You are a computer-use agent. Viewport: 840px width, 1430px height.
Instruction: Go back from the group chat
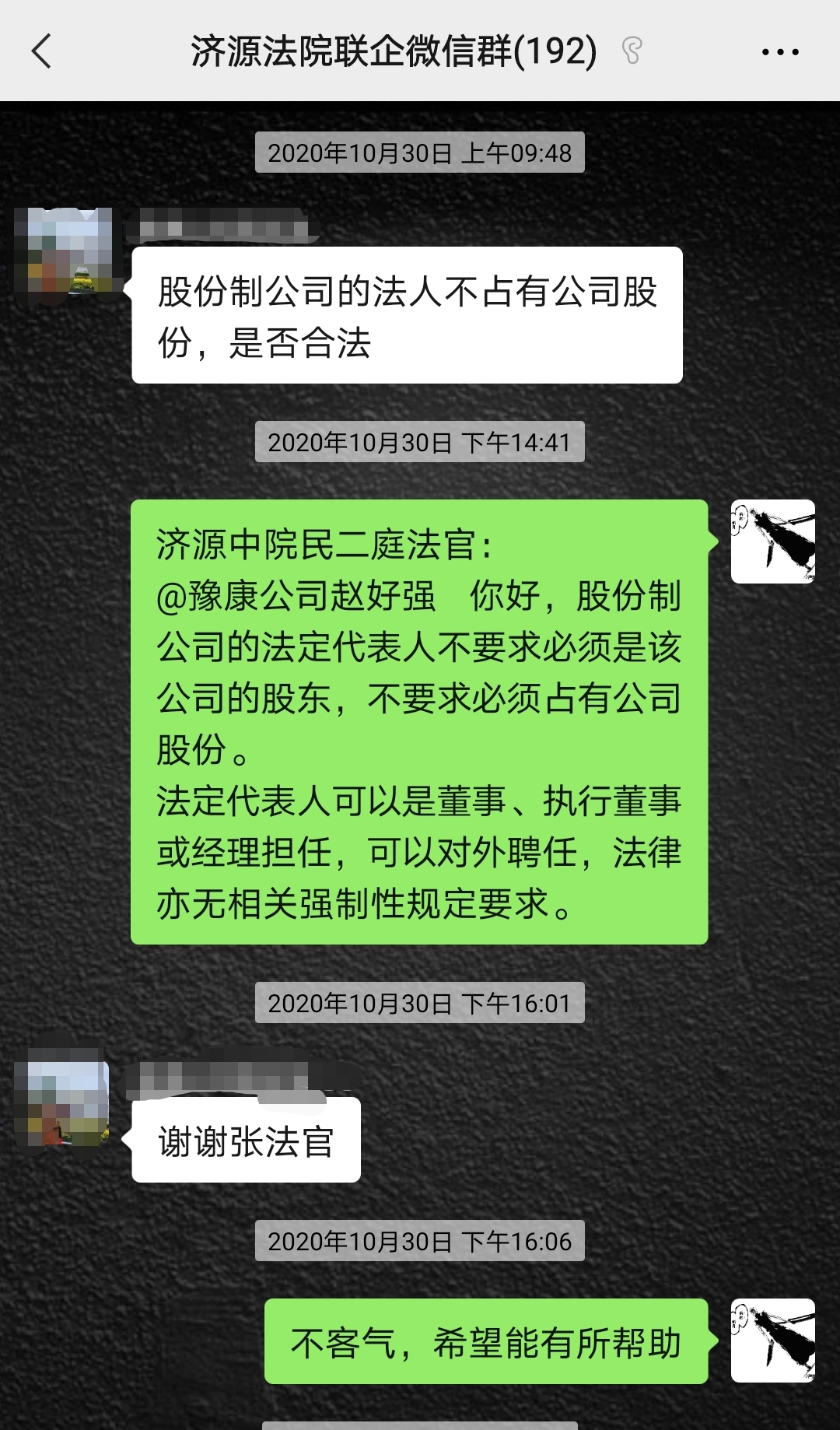pyautogui.click(x=42, y=51)
